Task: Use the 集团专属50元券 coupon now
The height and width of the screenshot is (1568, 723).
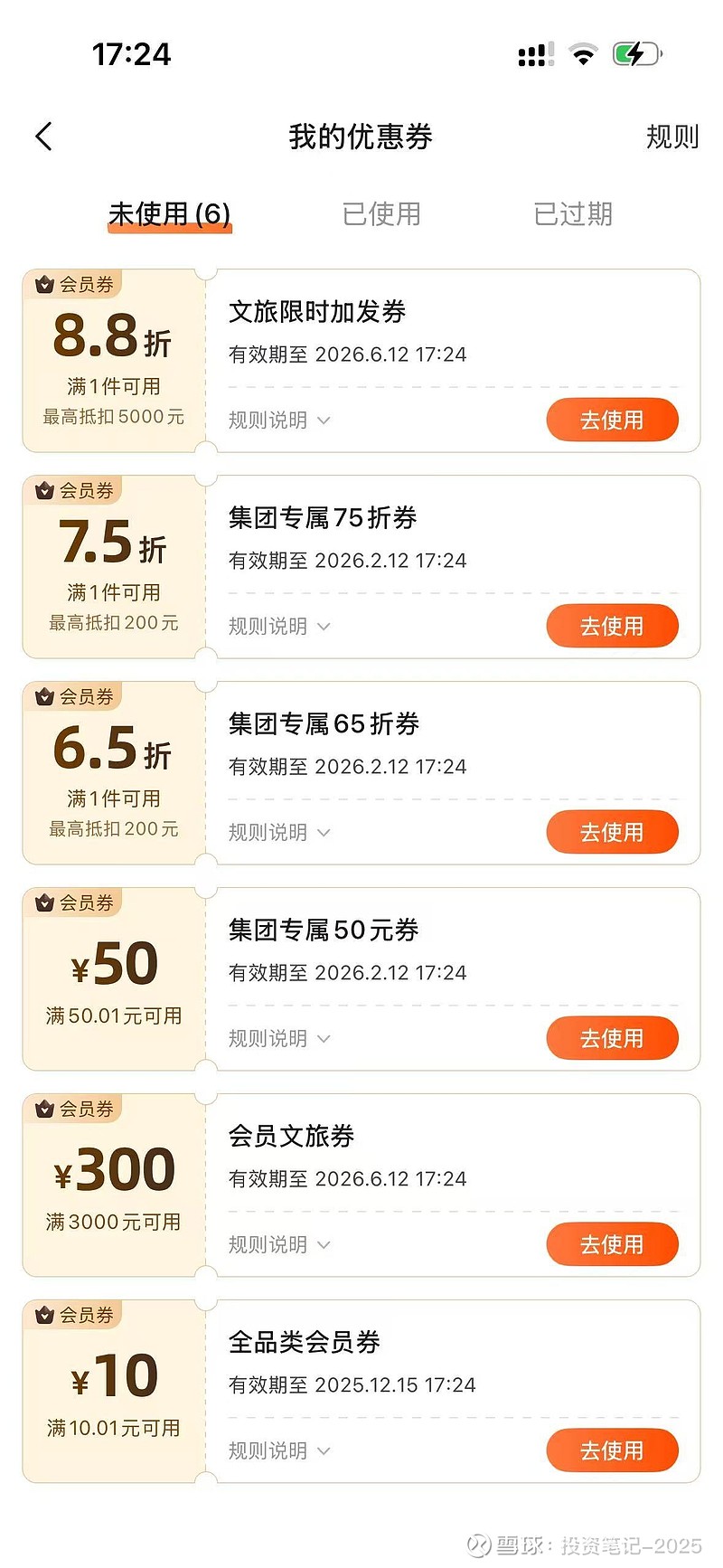Action: pos(612,1038)
